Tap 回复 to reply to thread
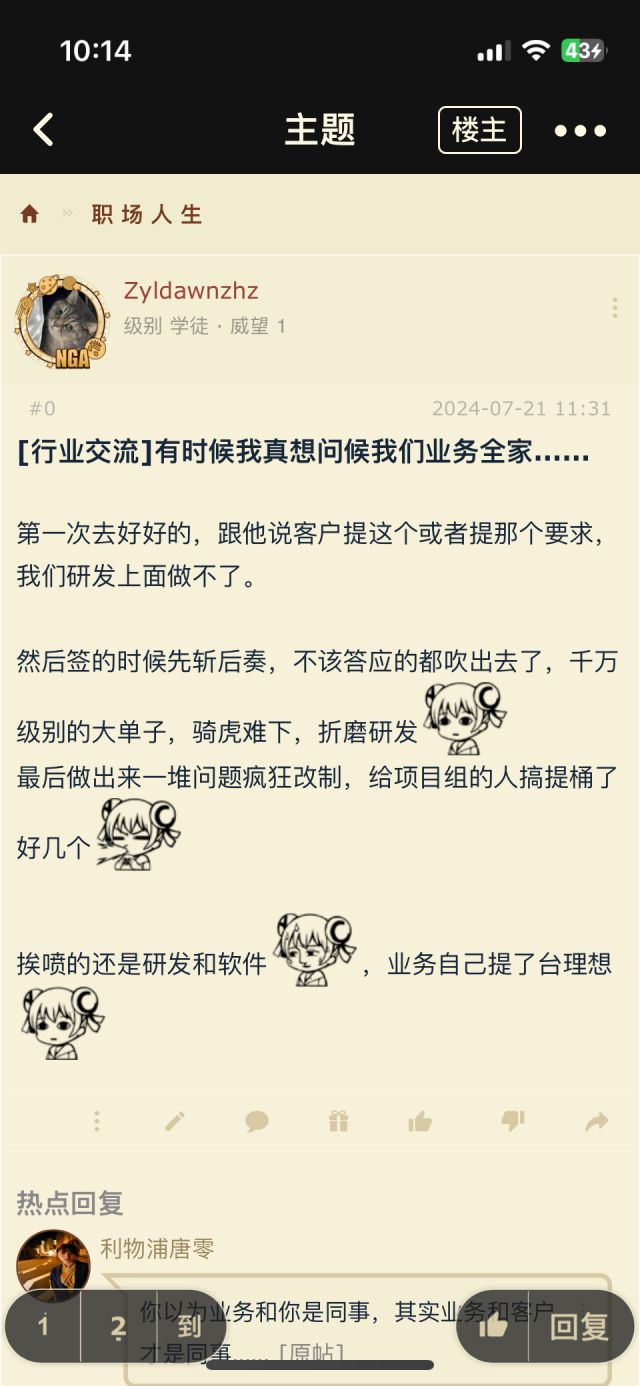Image resolution: width=640 pixels, height=1386 pixels. (x=579, y=1327)
